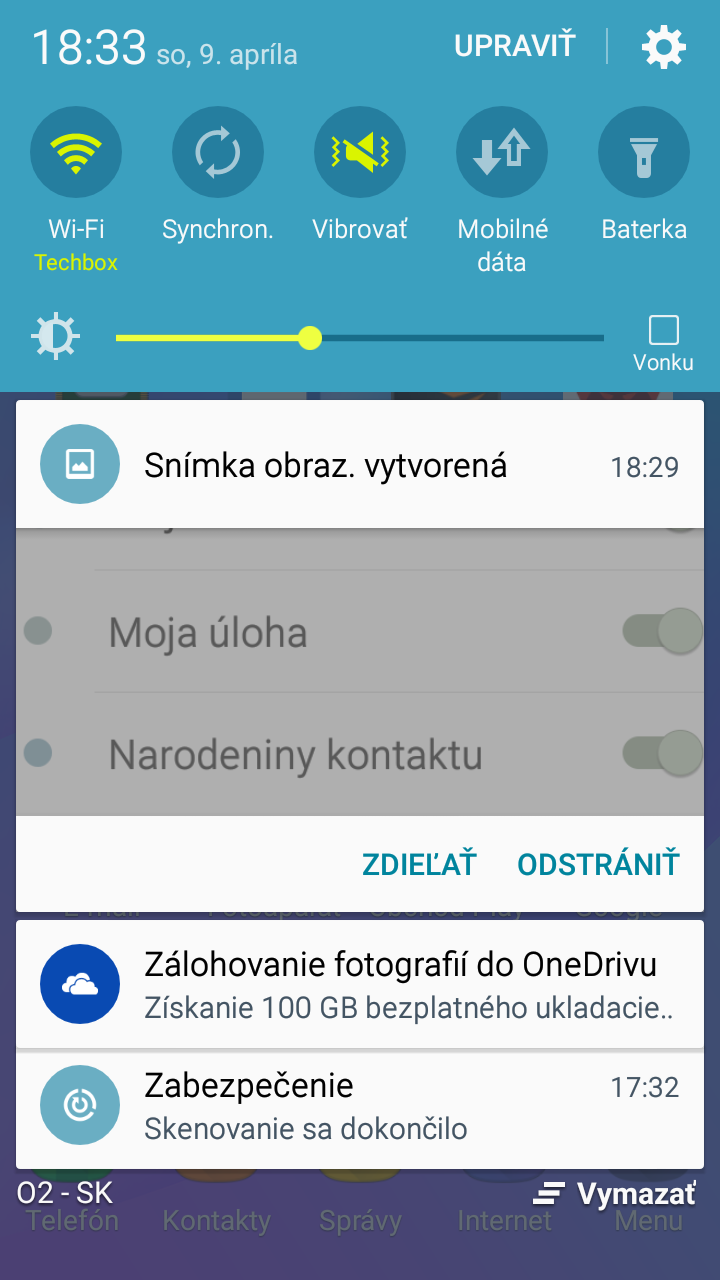Tap UPRAVIŤ to edit quick settings
The image size is (720, 1280).
(515, 46)
